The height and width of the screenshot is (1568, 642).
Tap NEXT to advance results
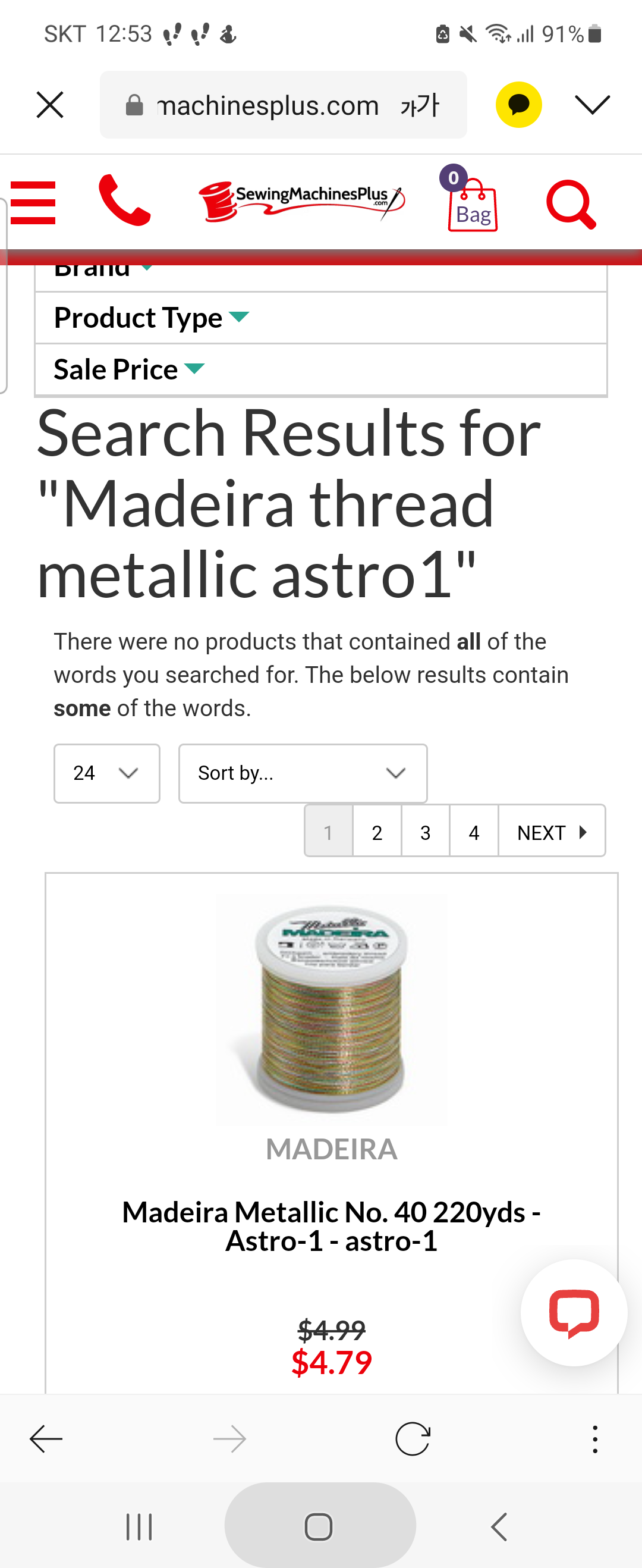point(551,832)
